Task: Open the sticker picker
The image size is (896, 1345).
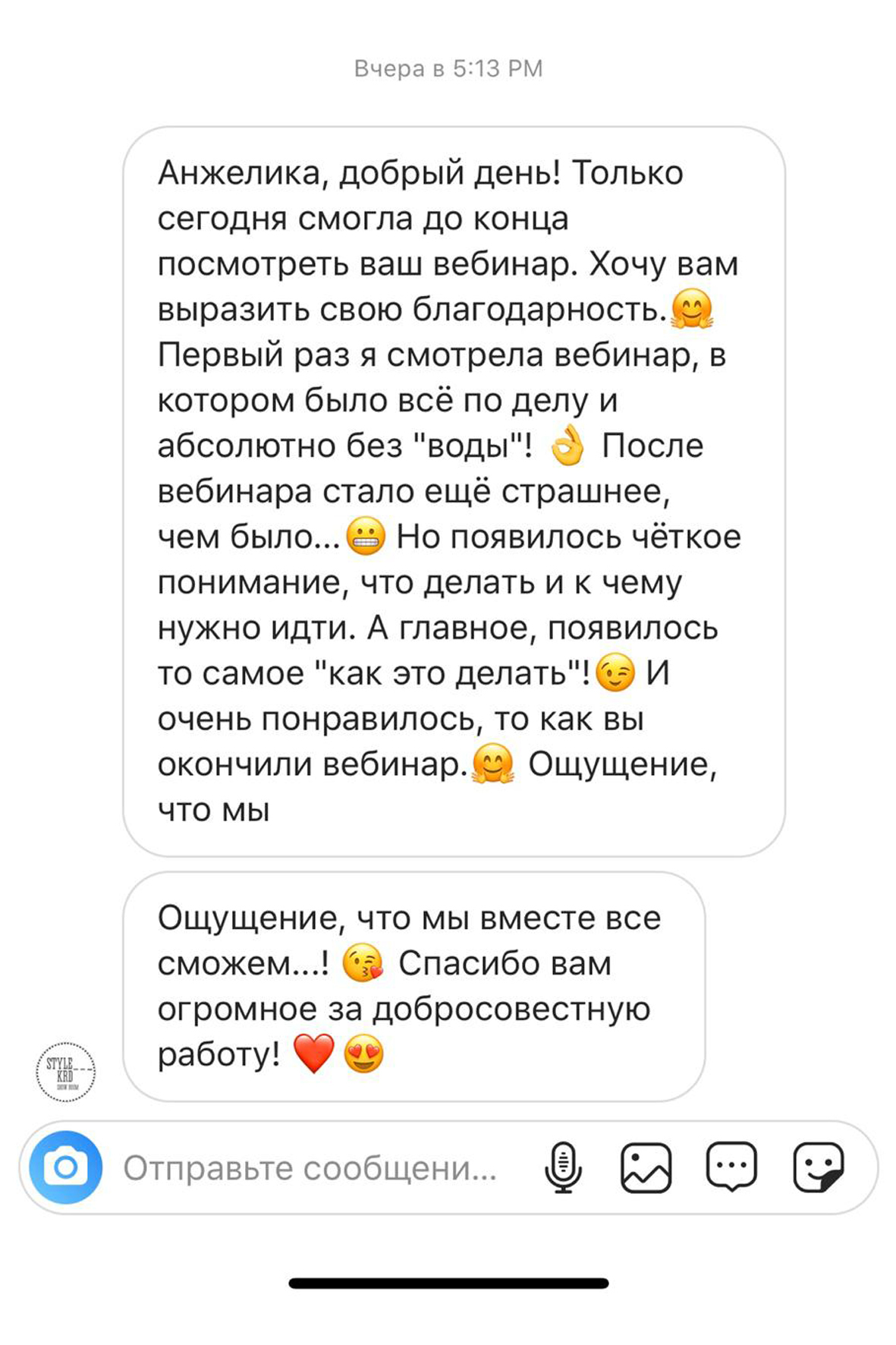Action: (x=817, y=1167)
